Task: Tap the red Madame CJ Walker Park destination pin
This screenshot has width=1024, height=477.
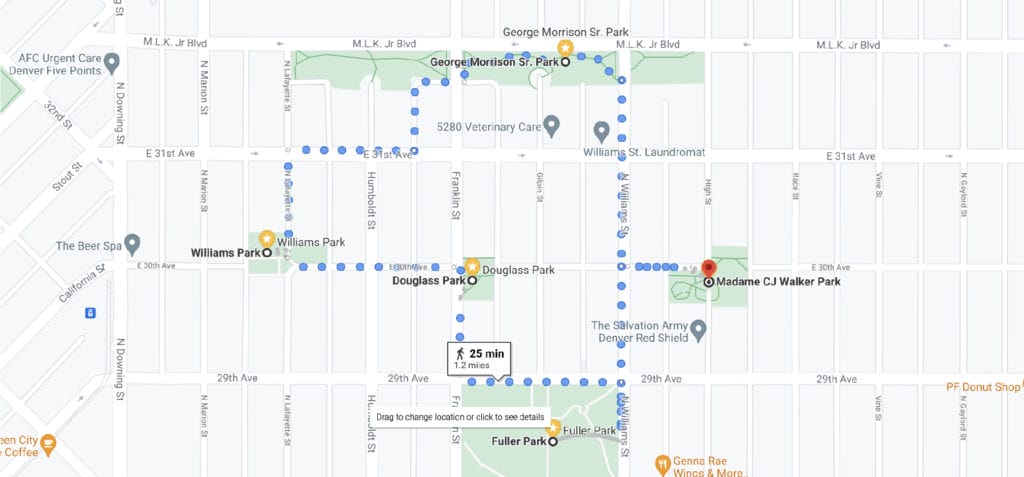Action: pos(709,270)
